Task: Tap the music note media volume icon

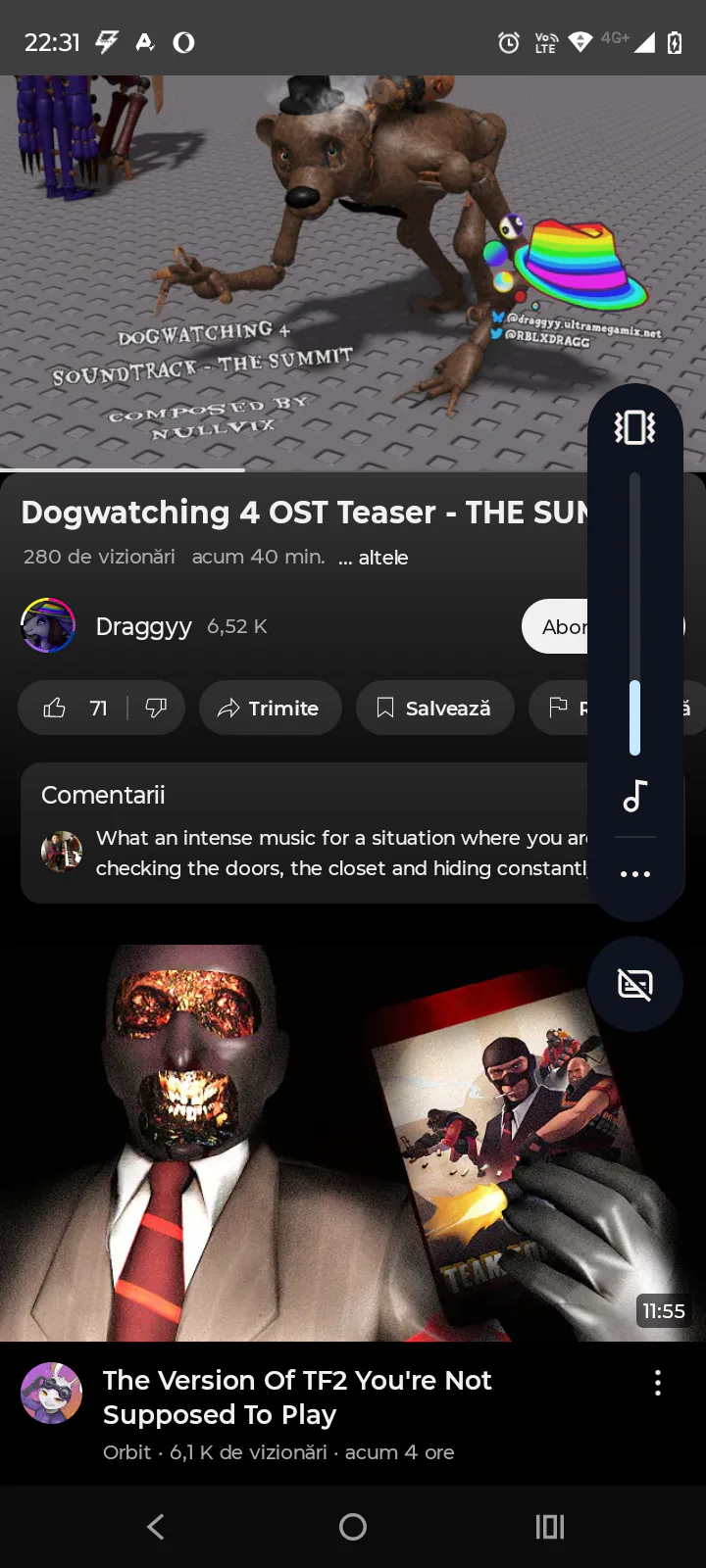Action: (634, 796)
